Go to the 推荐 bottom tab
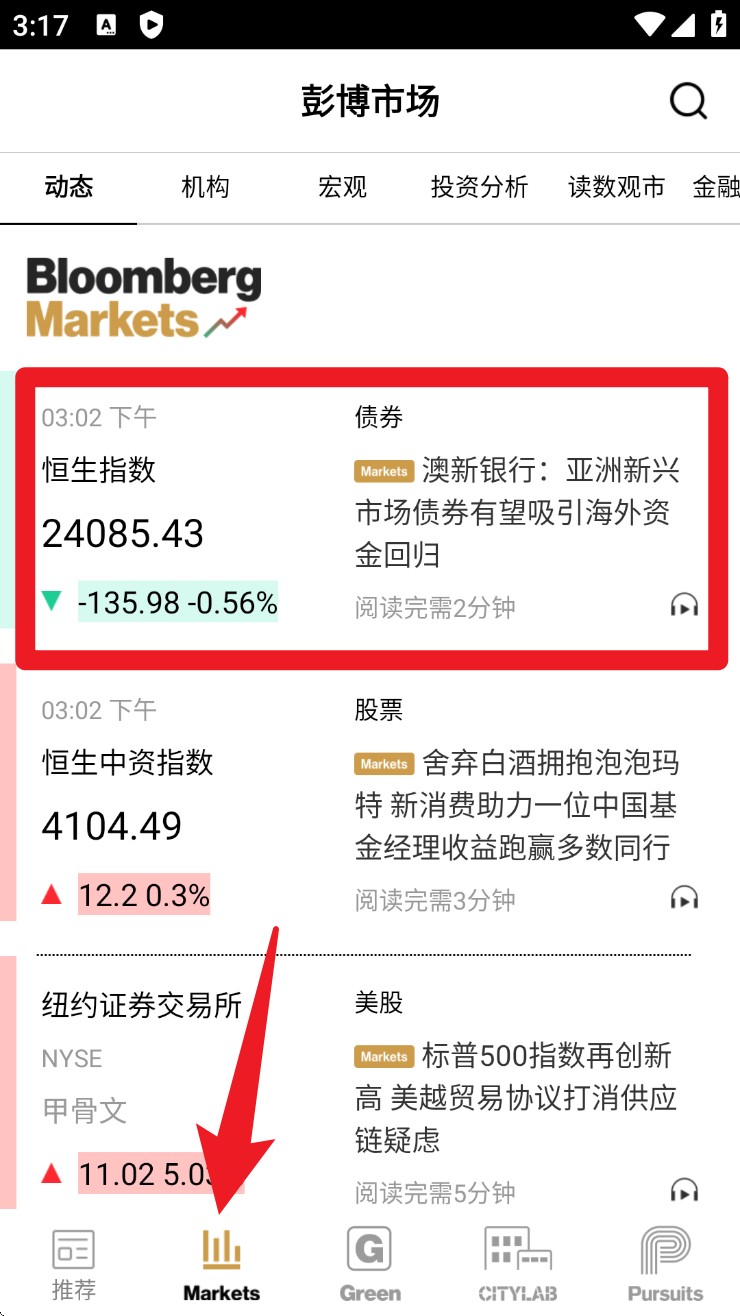 click(74, 1264)
